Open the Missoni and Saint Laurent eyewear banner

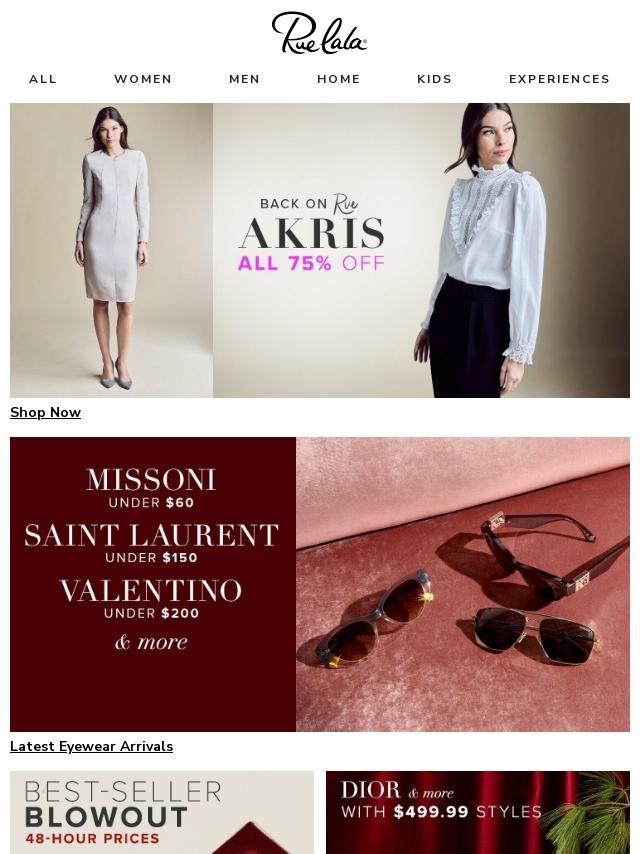point(320,584)
